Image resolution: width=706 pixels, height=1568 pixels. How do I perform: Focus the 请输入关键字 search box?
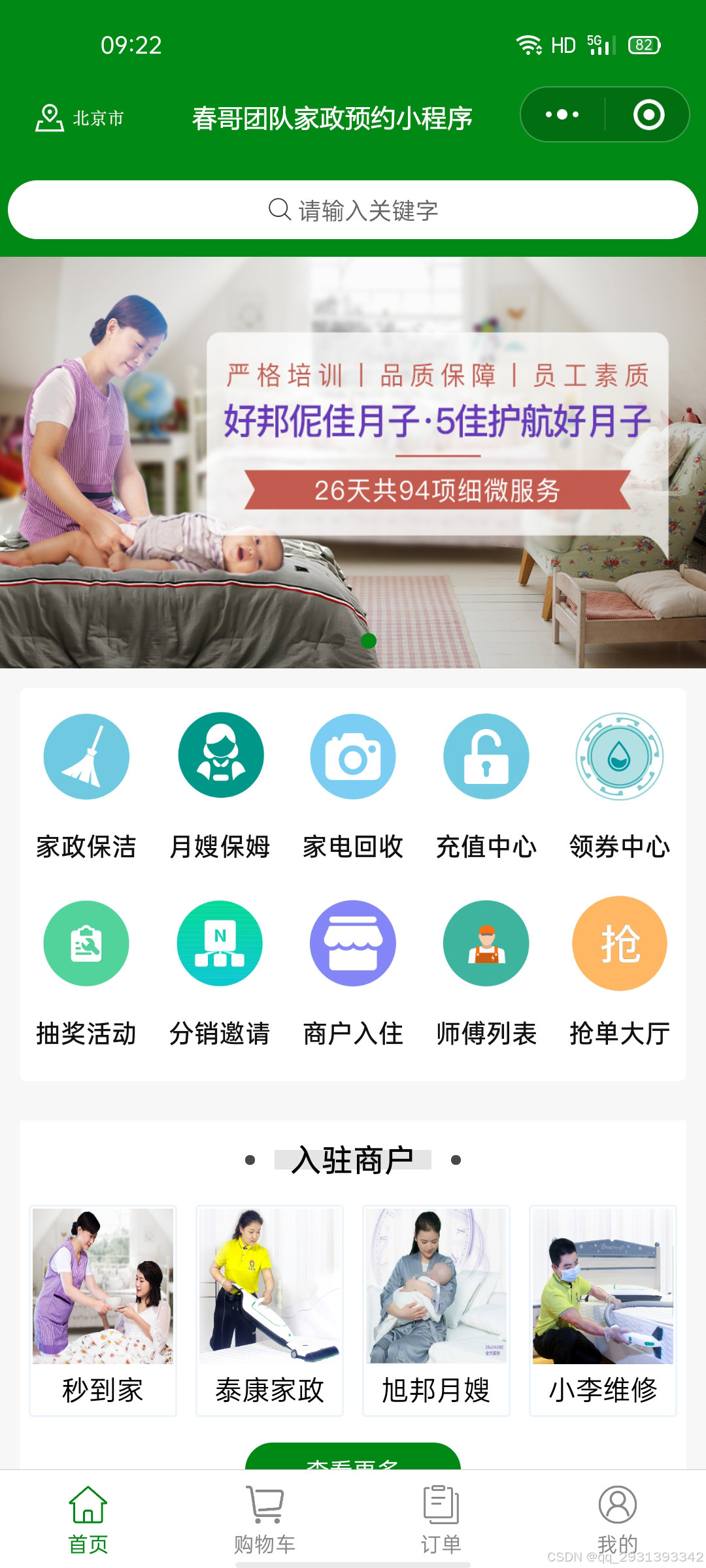(353, 210)
